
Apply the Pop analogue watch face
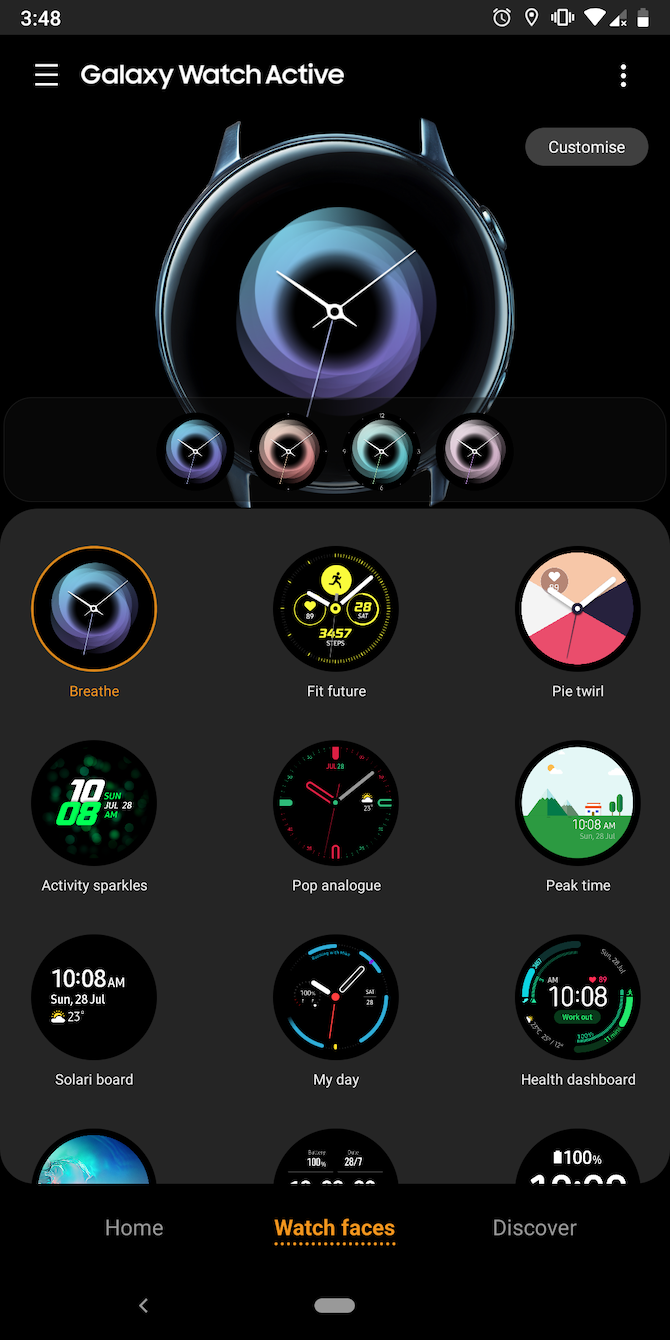(x=336, y=802)
